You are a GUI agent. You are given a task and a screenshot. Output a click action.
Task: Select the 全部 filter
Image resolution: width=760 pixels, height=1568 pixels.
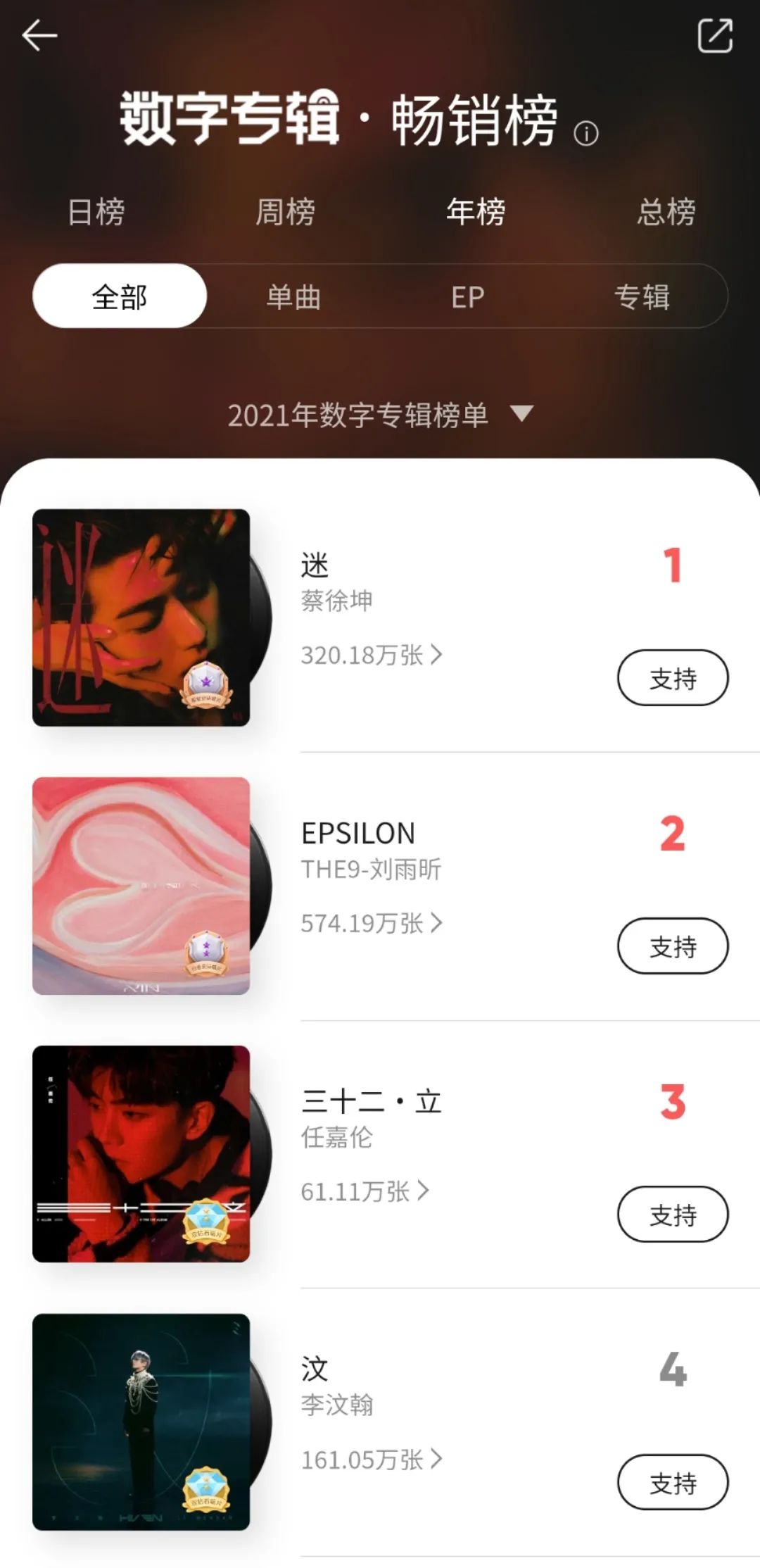click(x=120, y=297)
